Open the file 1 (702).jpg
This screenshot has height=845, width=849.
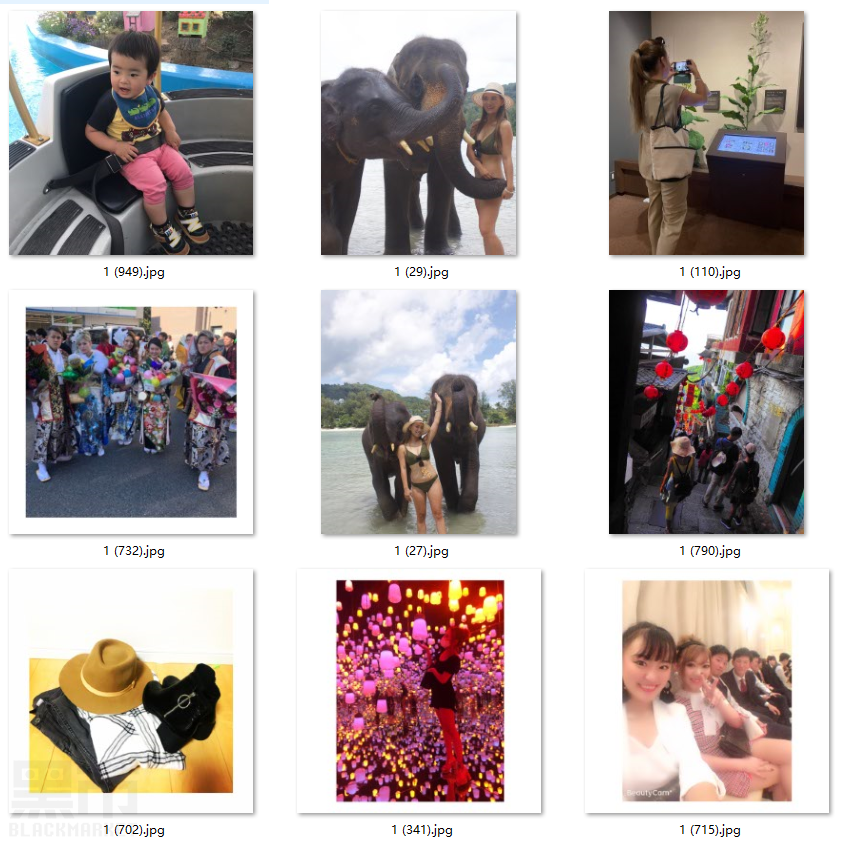[x=131, y=691]
